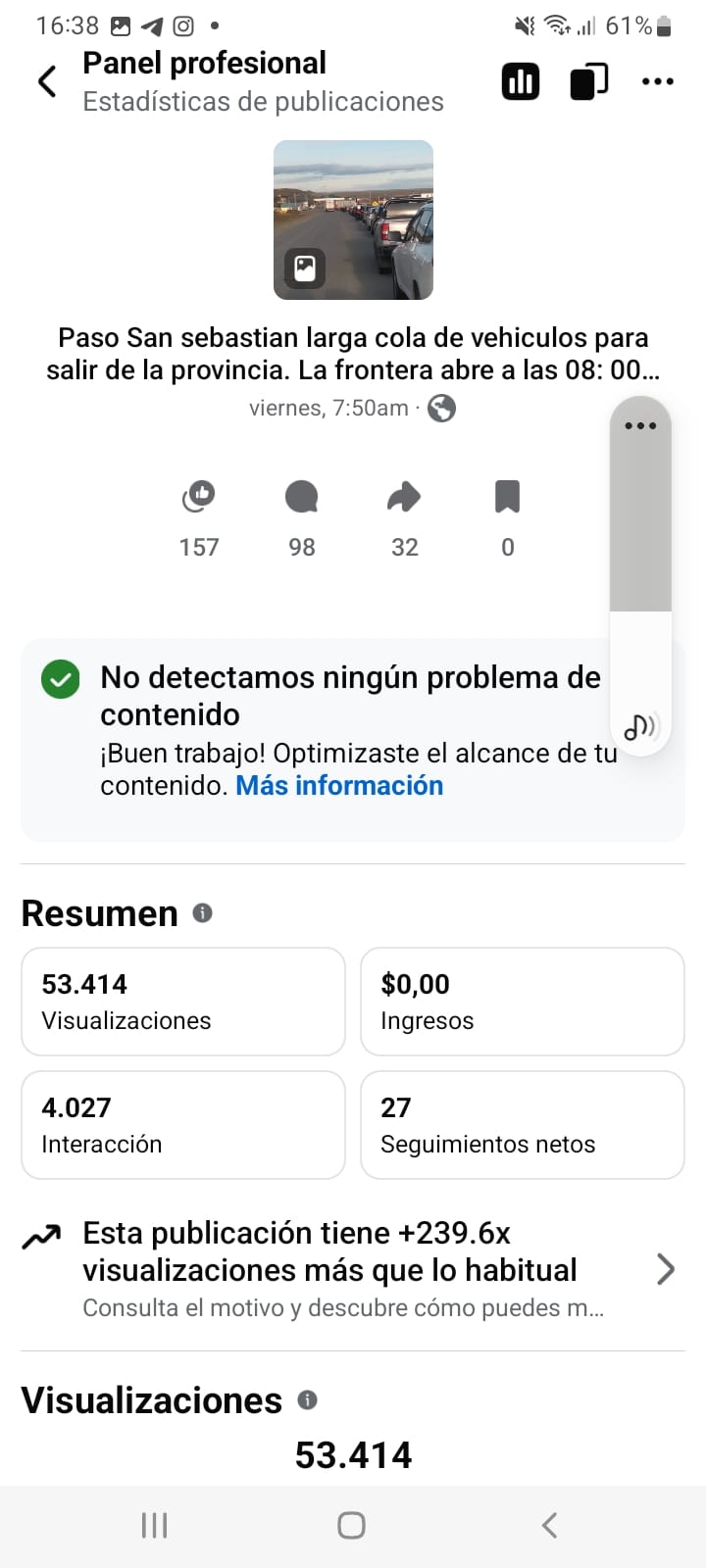Open the top bar overflow menu

[x=657, y=81]
